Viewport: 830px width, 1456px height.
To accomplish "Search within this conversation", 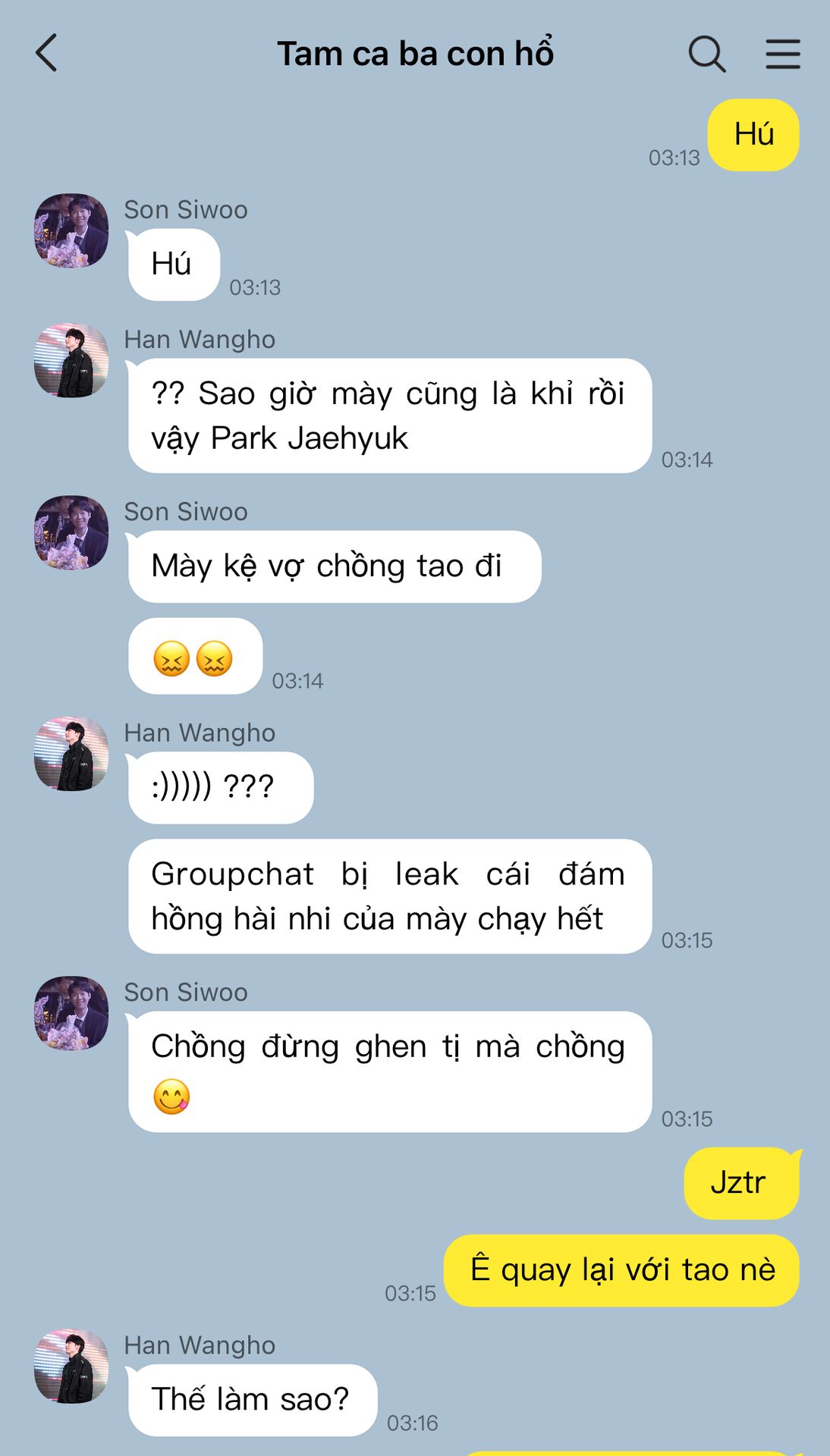I will [706, 54].
